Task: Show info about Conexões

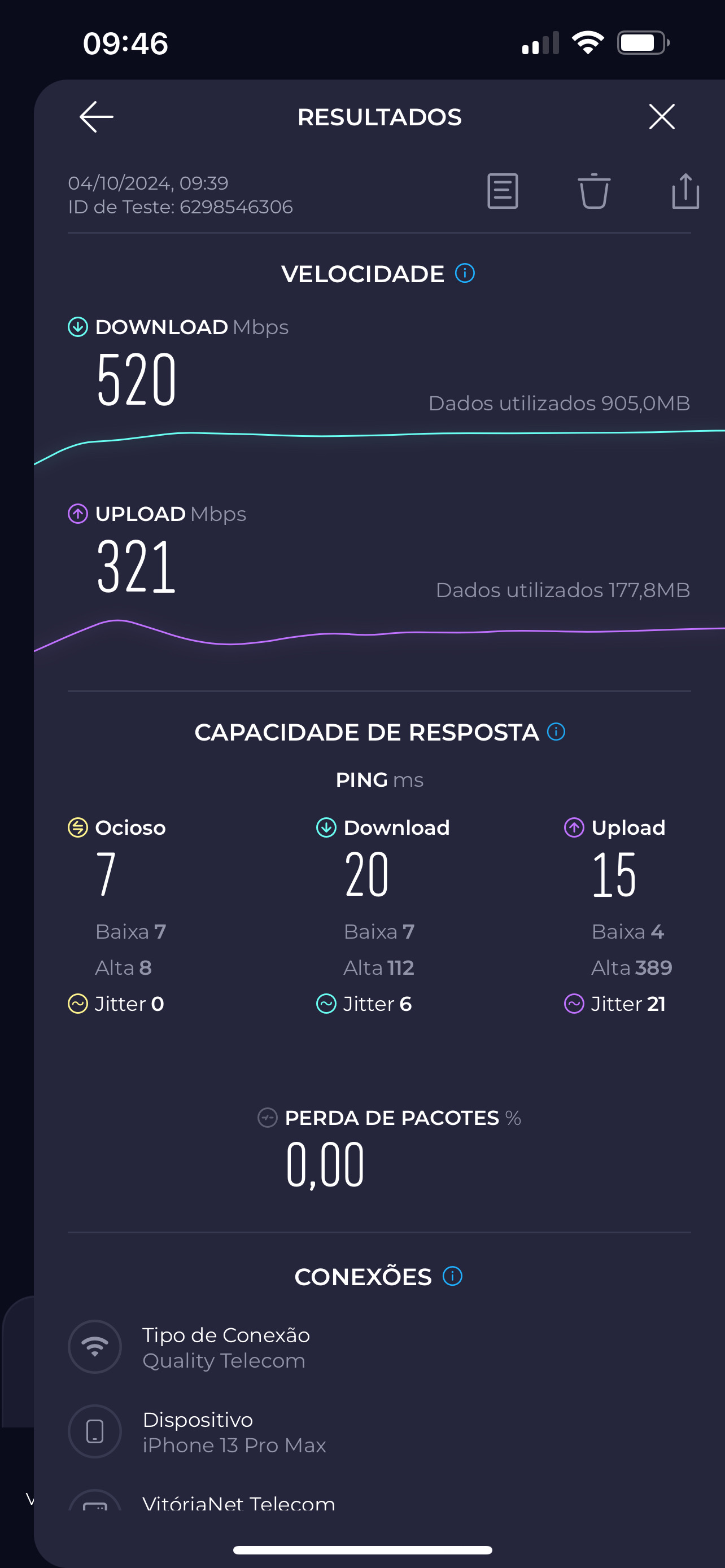Action: coord(452,1276)
